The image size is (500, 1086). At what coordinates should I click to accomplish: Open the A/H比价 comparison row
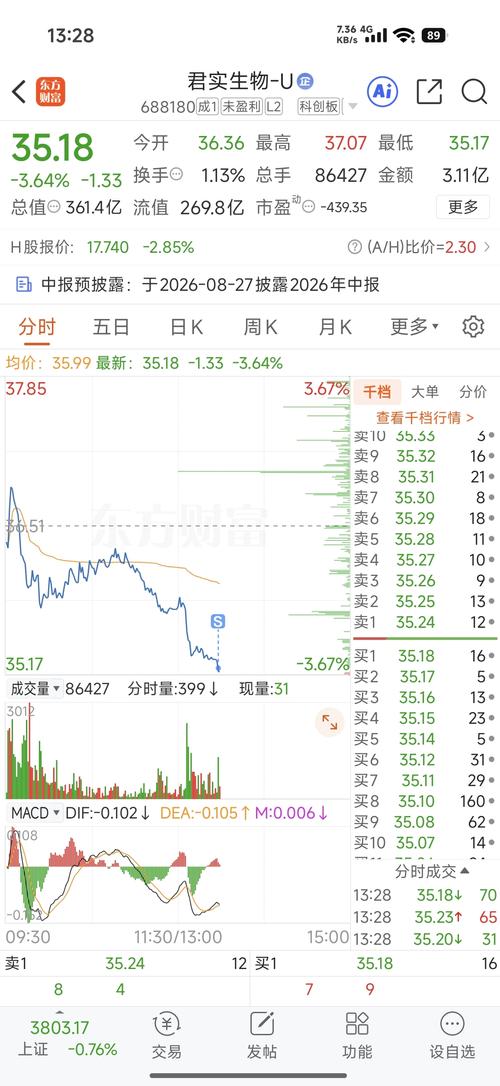tap(420, 247)
